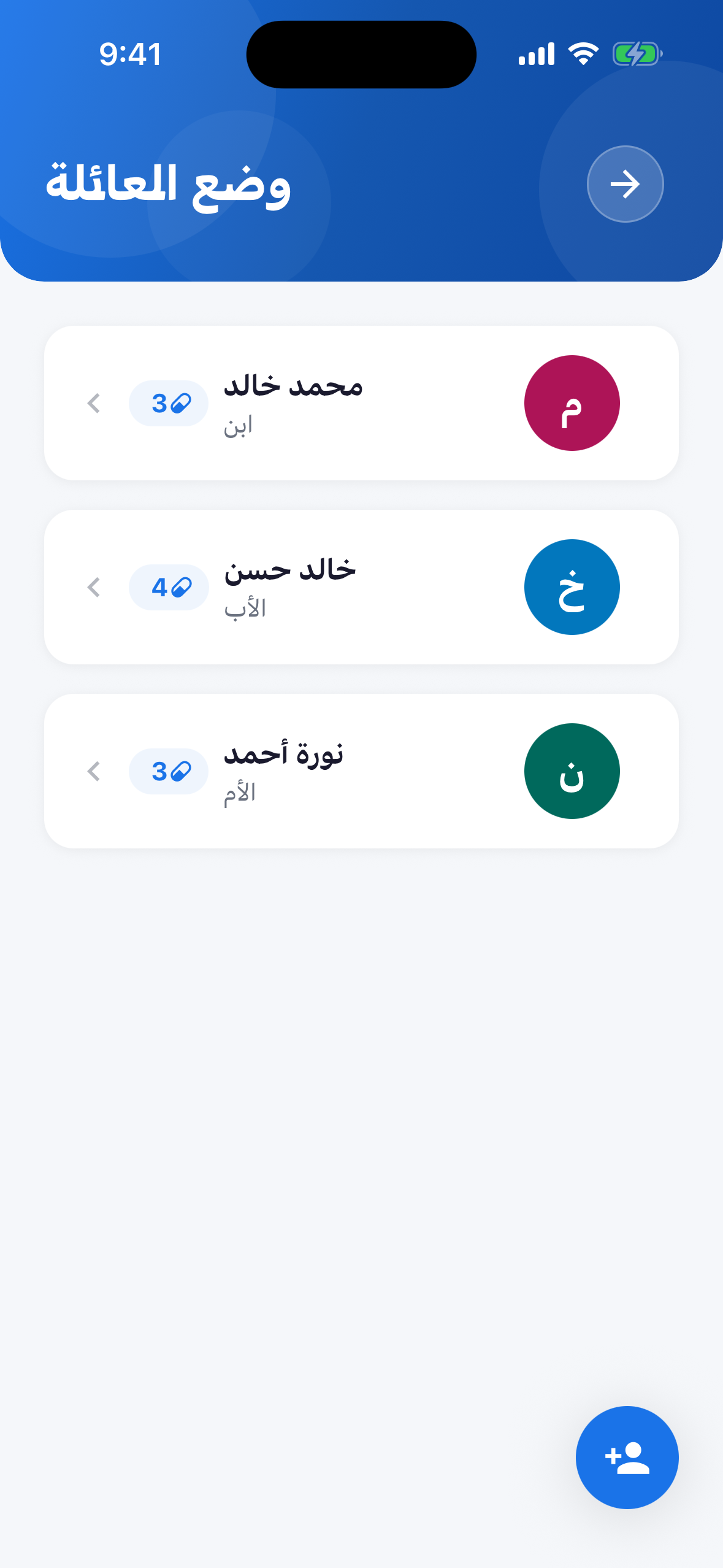Open خالد حسن's profile card

coord(362,586)
